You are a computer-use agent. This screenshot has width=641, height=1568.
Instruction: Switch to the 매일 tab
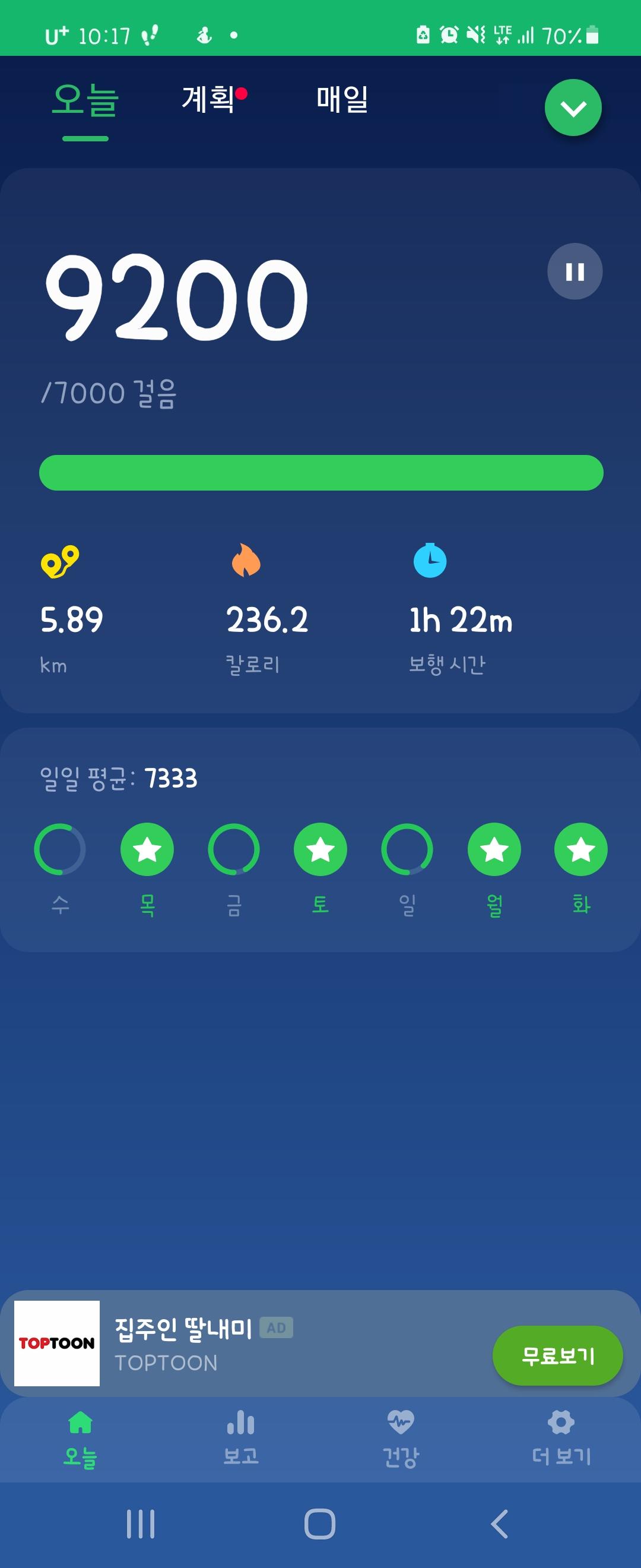(342, 99)
